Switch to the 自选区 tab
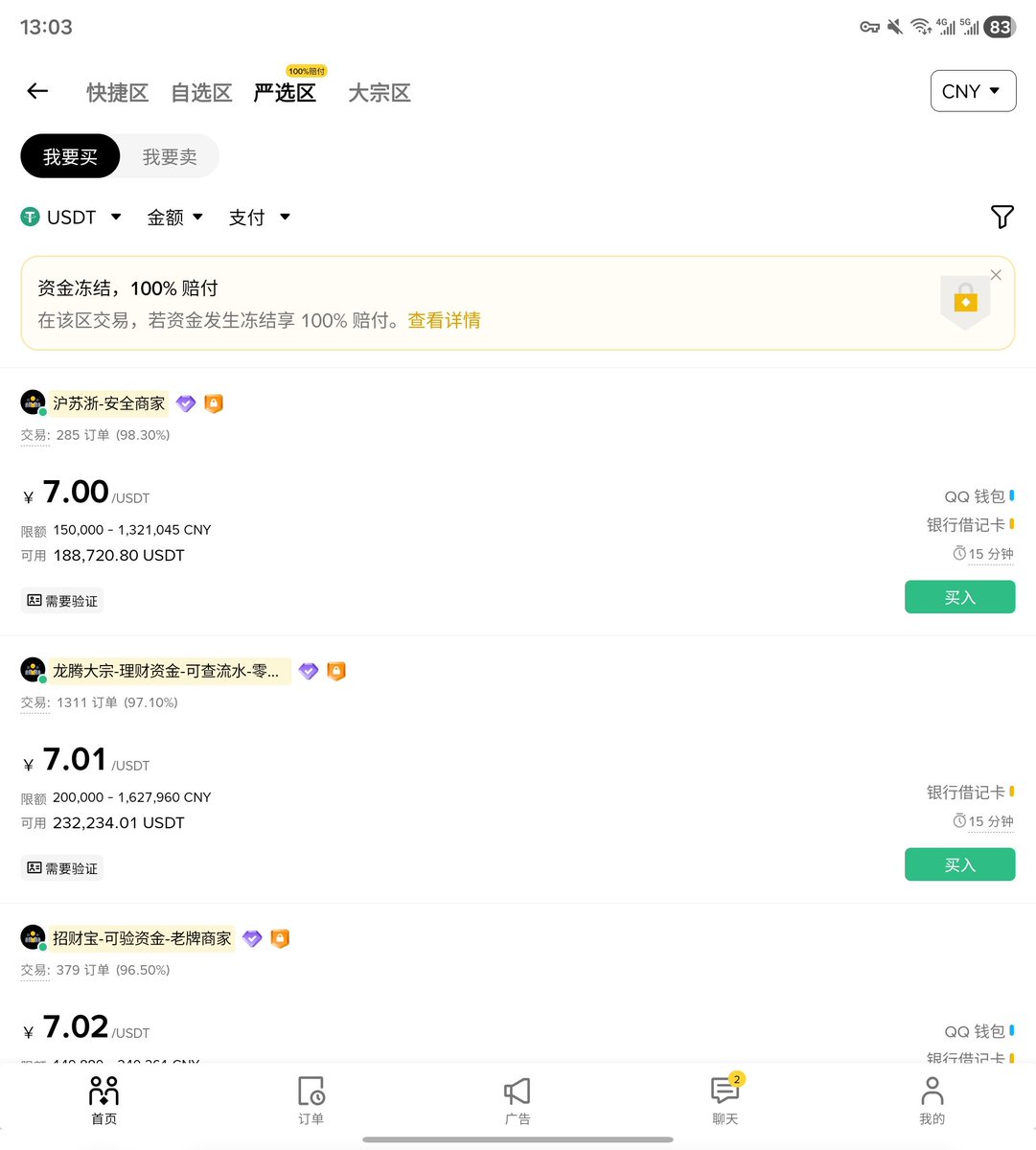Image resolution: width=1036 pixels, height=1150 pixels. click(x=201, y=93)
